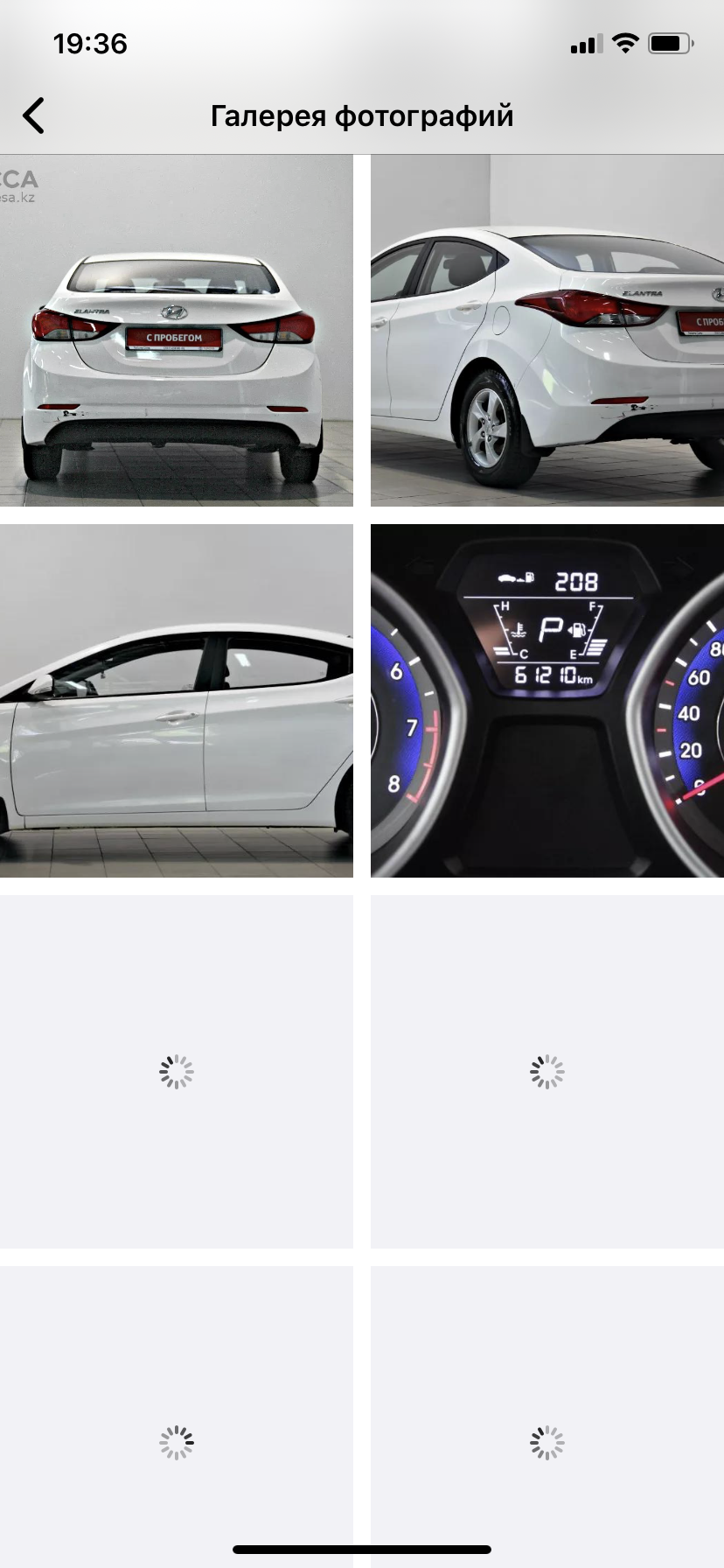
Task: Go back from the photo gallery
Action: 33,115
